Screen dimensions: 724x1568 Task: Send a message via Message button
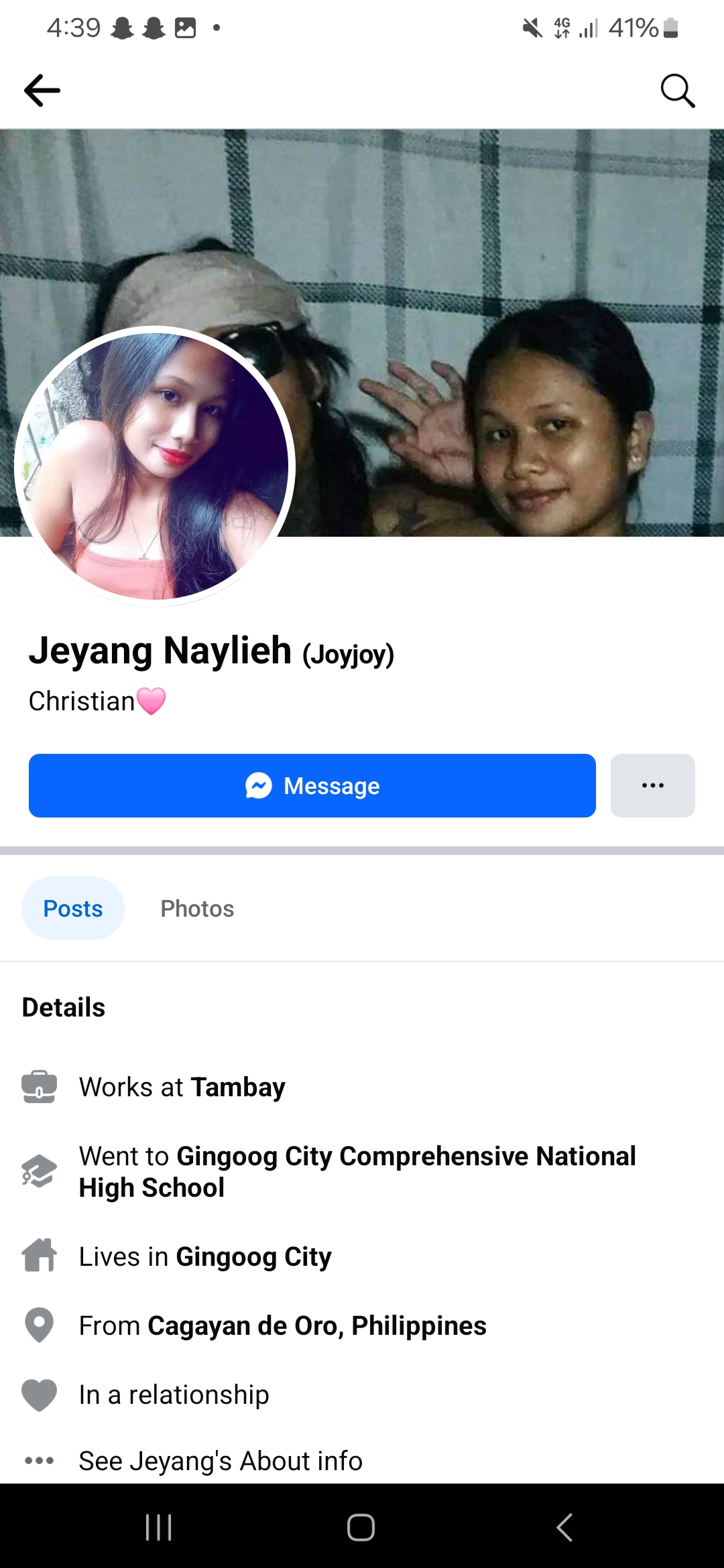pos(312,785)
